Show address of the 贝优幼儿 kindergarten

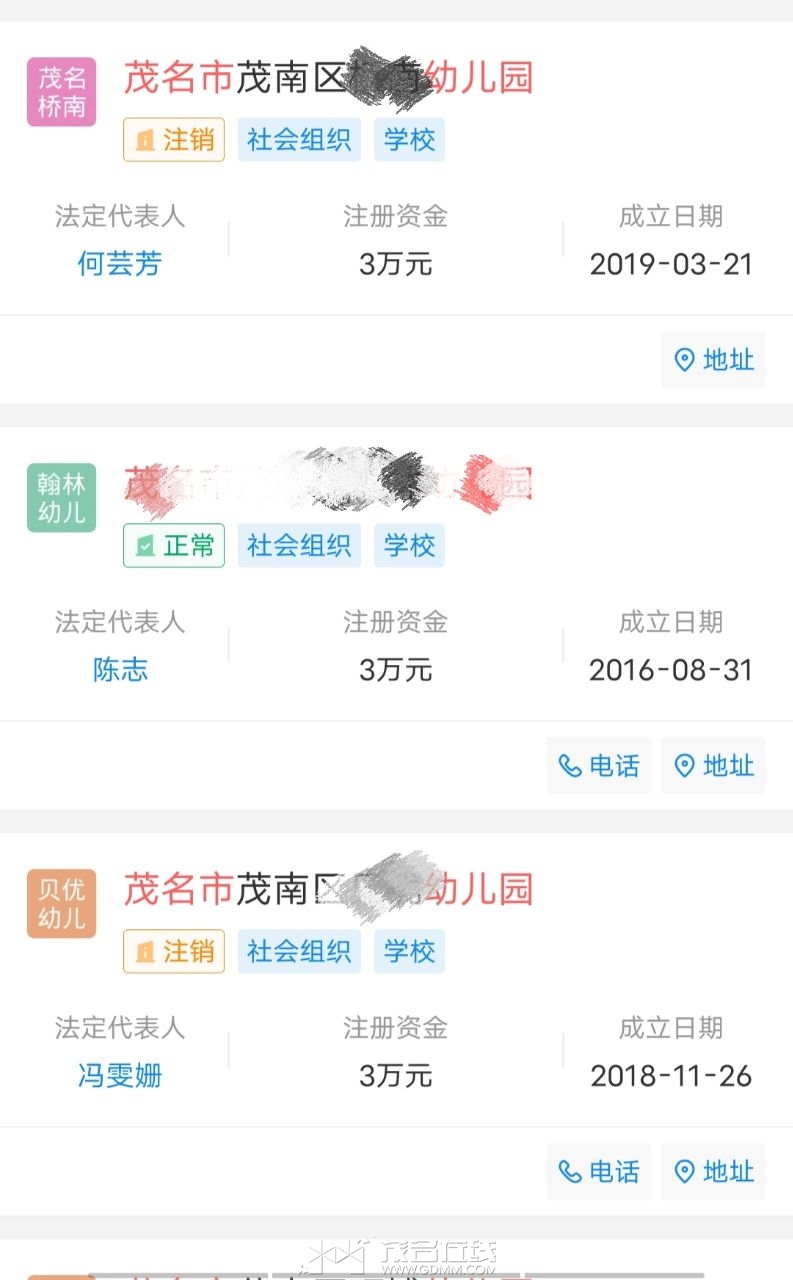point(713,1172)
